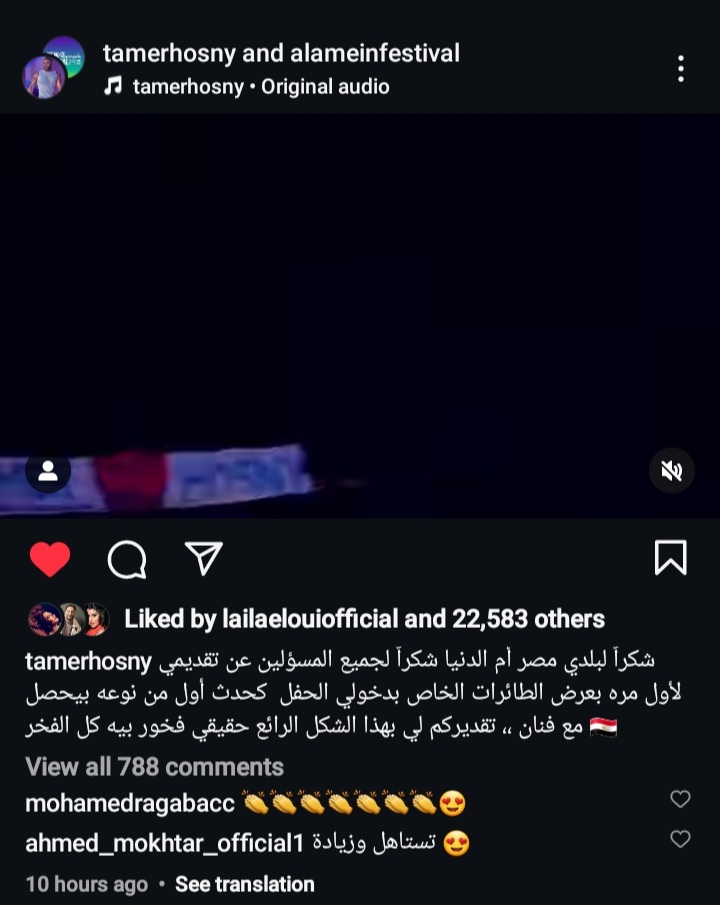Open the comment bubble icon
Image resolution: width=720 pixels, height=905 pixels.
click(x=127, y=559)
